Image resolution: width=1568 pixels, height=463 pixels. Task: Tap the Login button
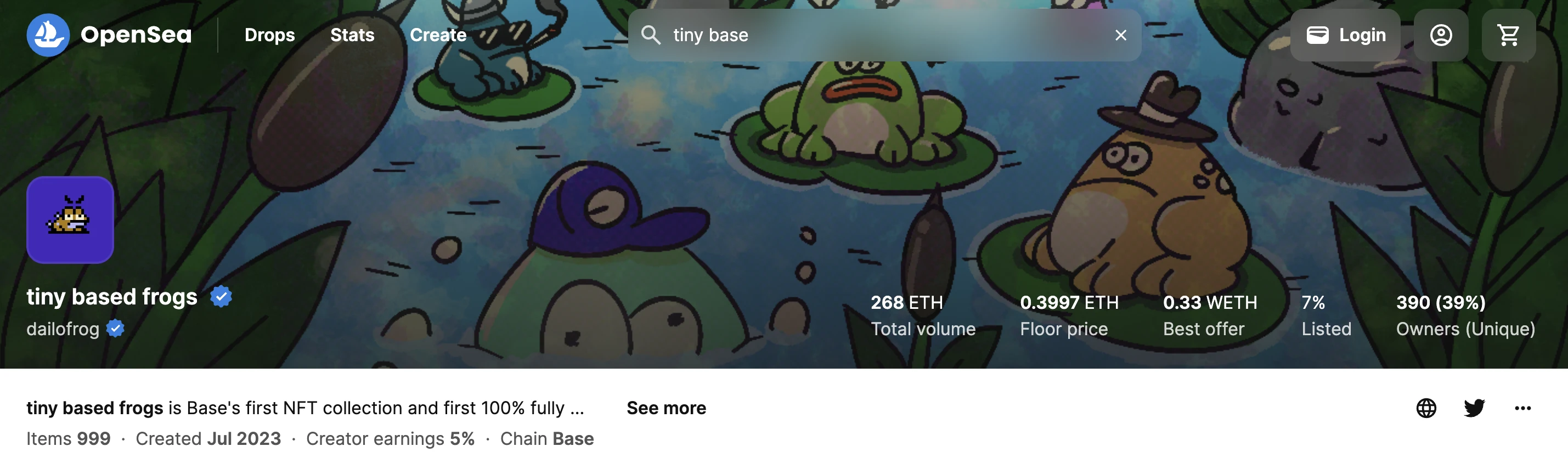(1345, 35)
